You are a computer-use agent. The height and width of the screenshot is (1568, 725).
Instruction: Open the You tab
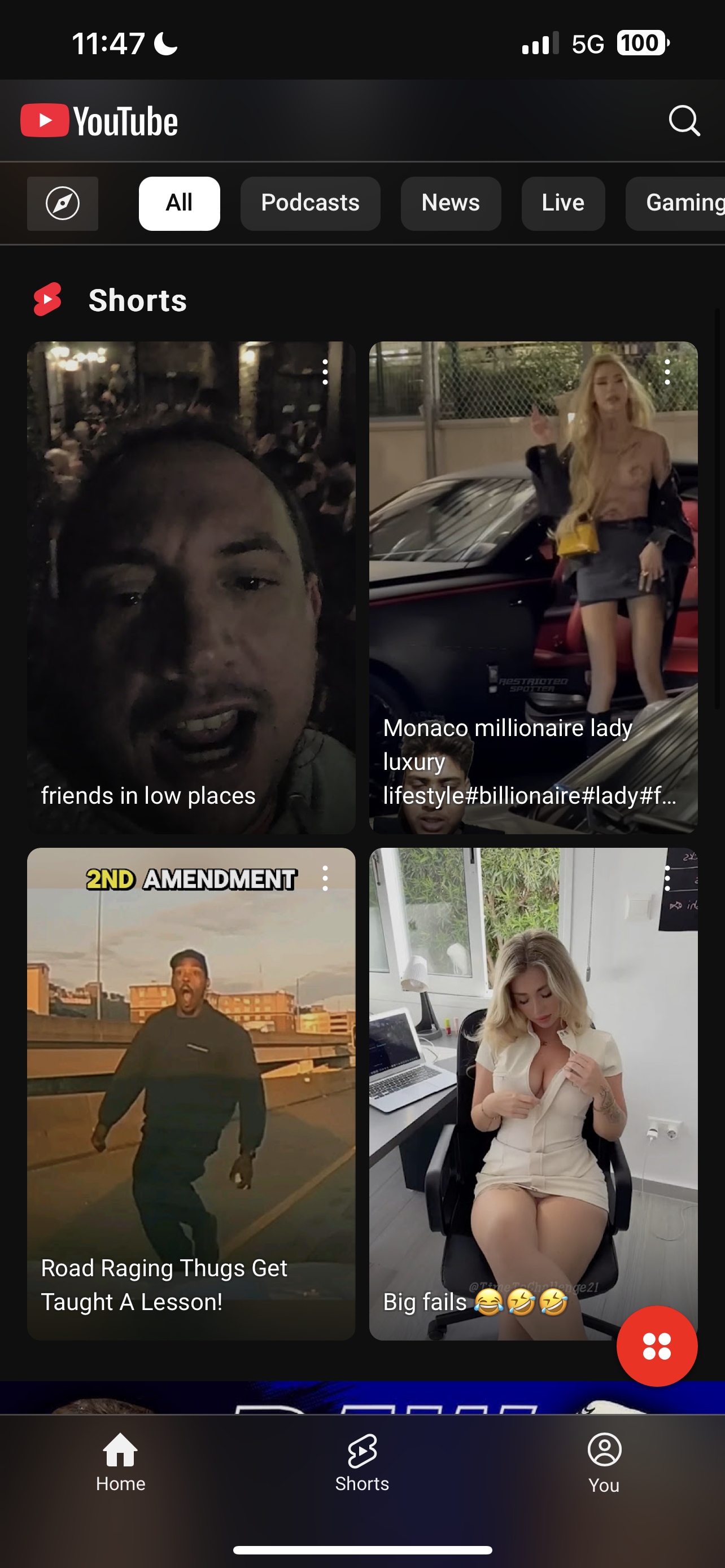[x=604, y=1462]
